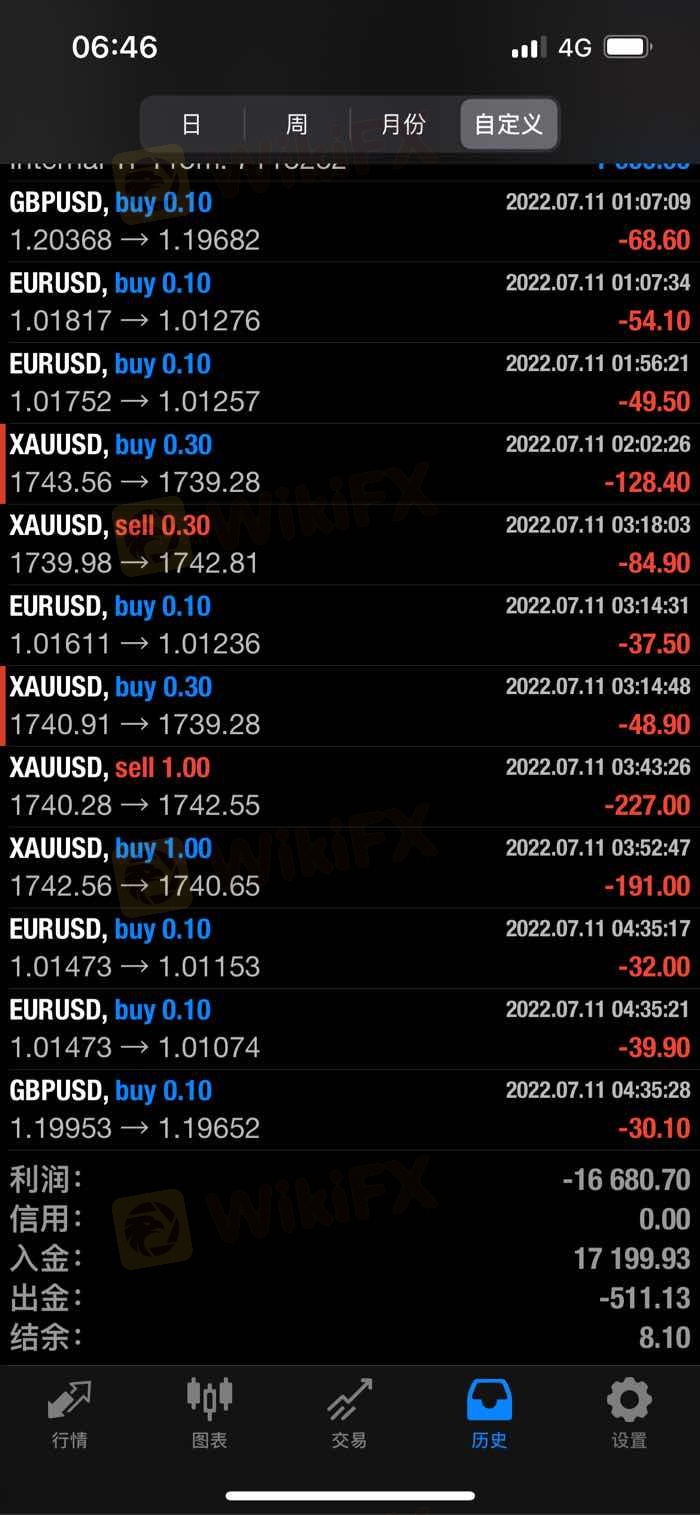The image size is (700, 1515).
Task: Select the 历史 history tab
Action: pyautogui.click(x=489, y=1412)
